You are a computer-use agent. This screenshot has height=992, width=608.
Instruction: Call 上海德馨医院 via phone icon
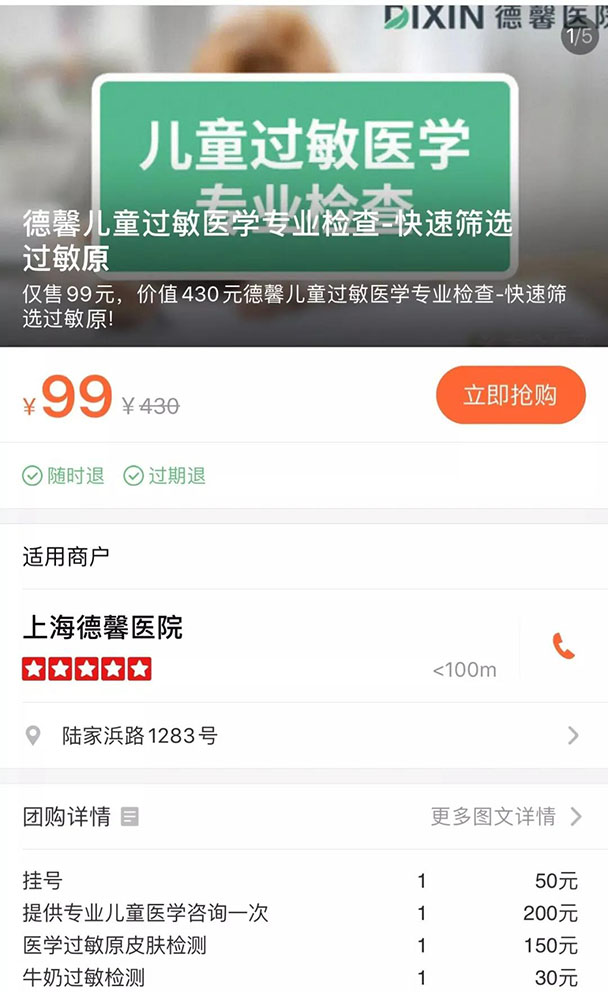[564, 646]
